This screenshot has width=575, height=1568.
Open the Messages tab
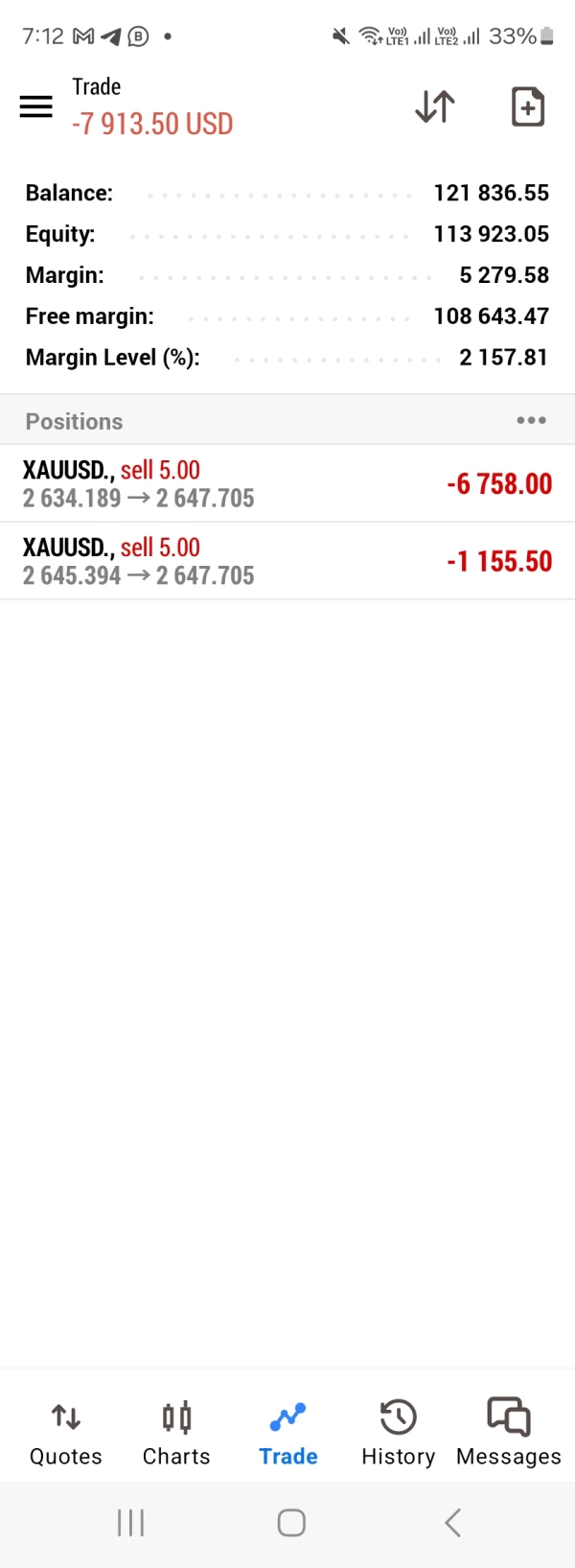click(x=509, y=1433)
